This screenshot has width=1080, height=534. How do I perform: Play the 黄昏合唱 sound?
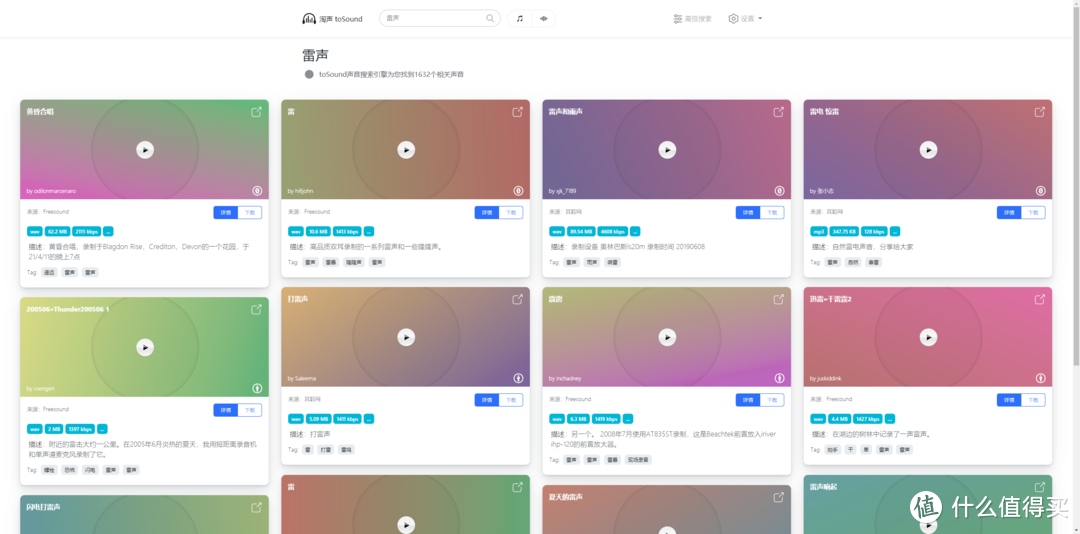point(145,149)
